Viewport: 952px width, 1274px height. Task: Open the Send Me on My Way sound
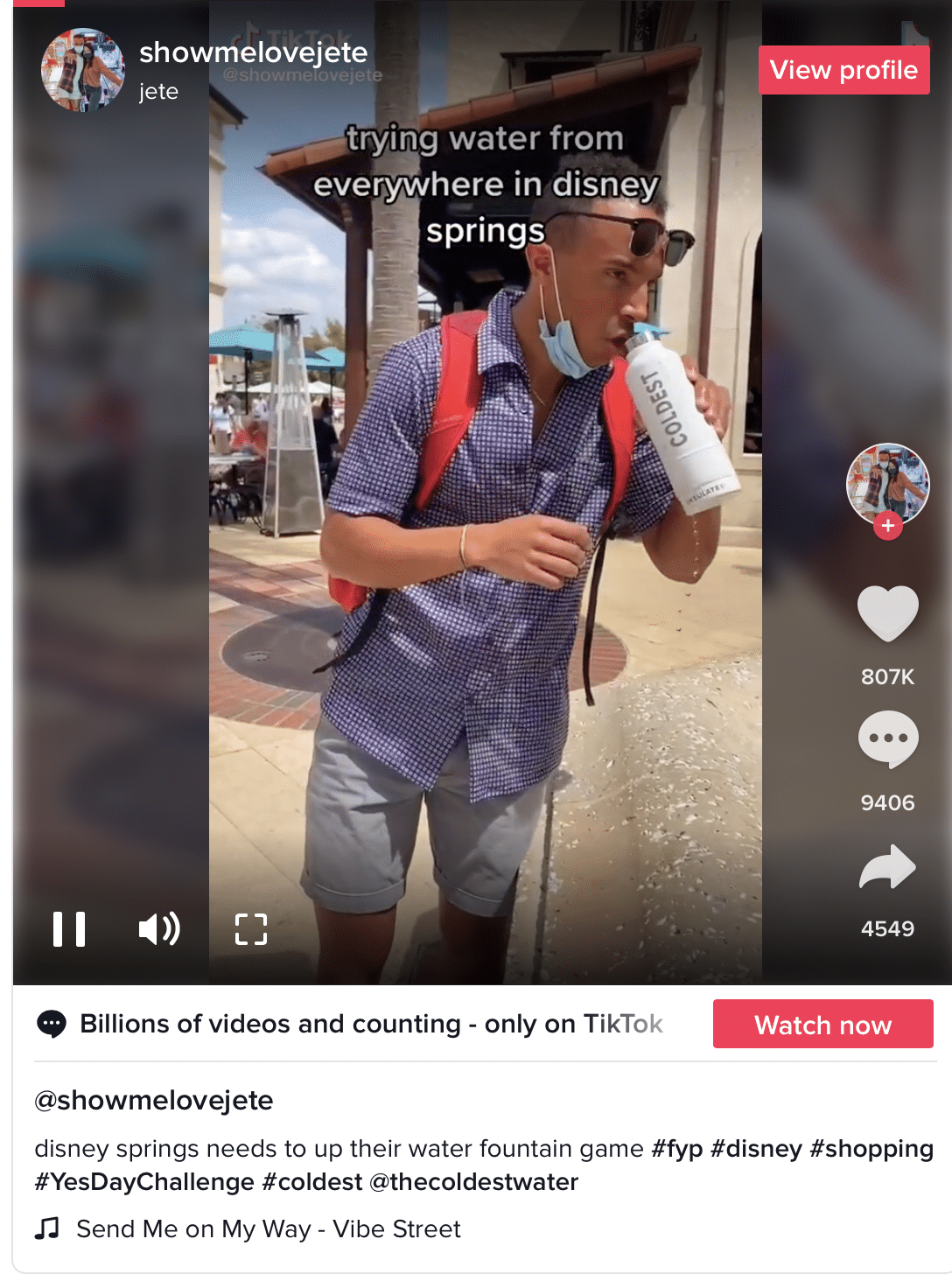pyautogui.click(x=268, y=1228)
